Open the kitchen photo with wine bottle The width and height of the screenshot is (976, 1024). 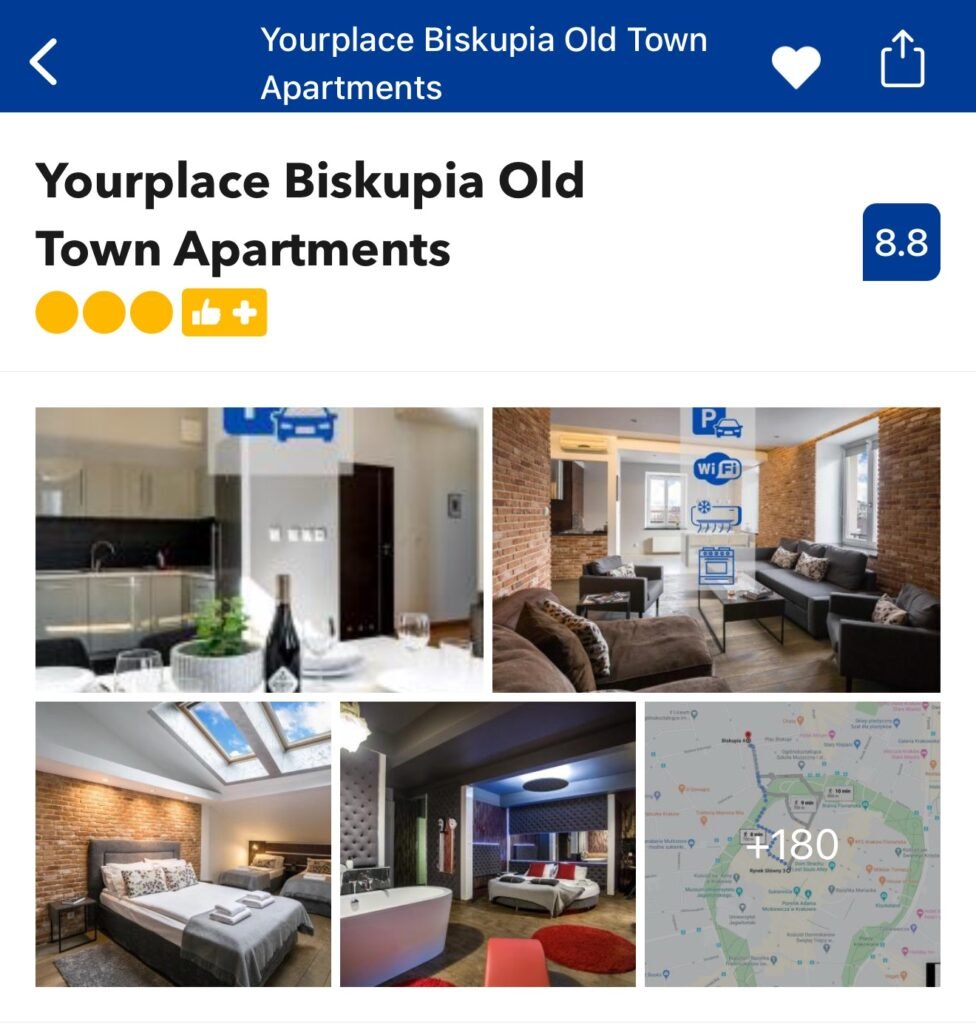pos(259,549)
